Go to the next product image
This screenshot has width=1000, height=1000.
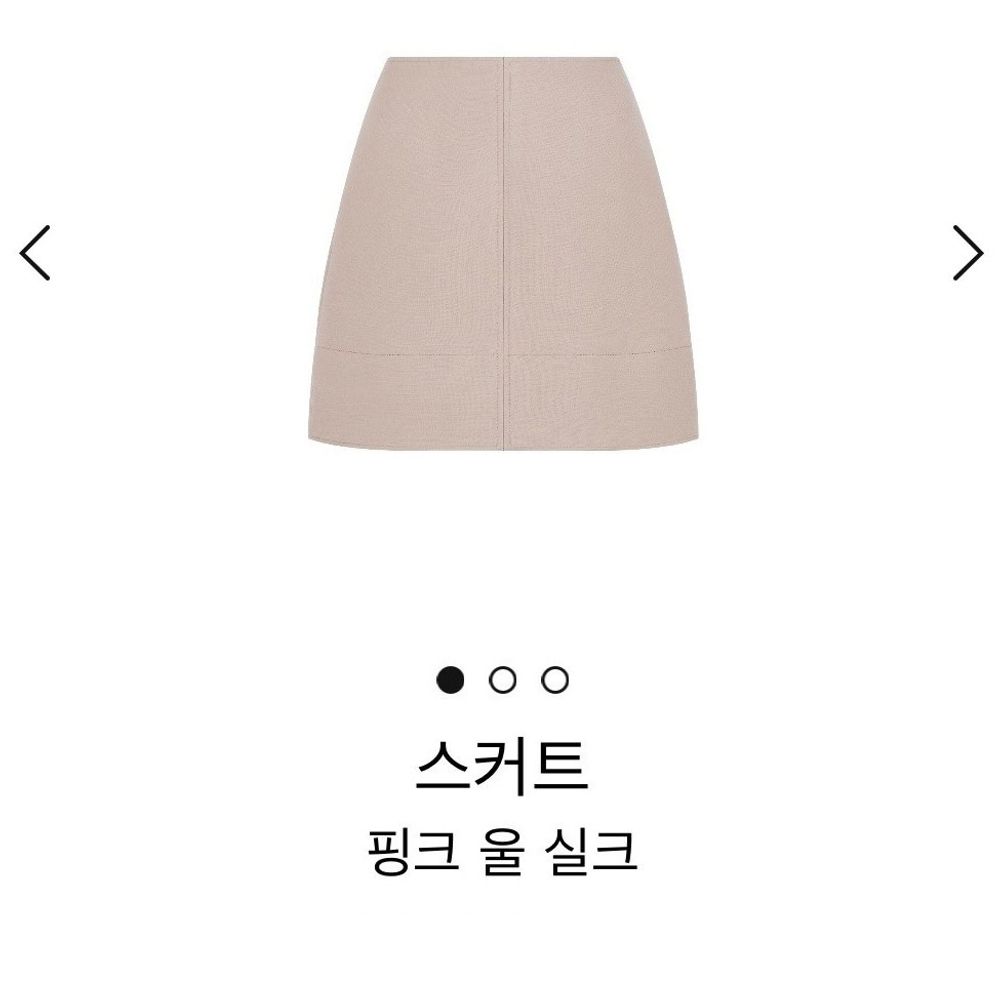pyautogui.click(x=967, y=253)
